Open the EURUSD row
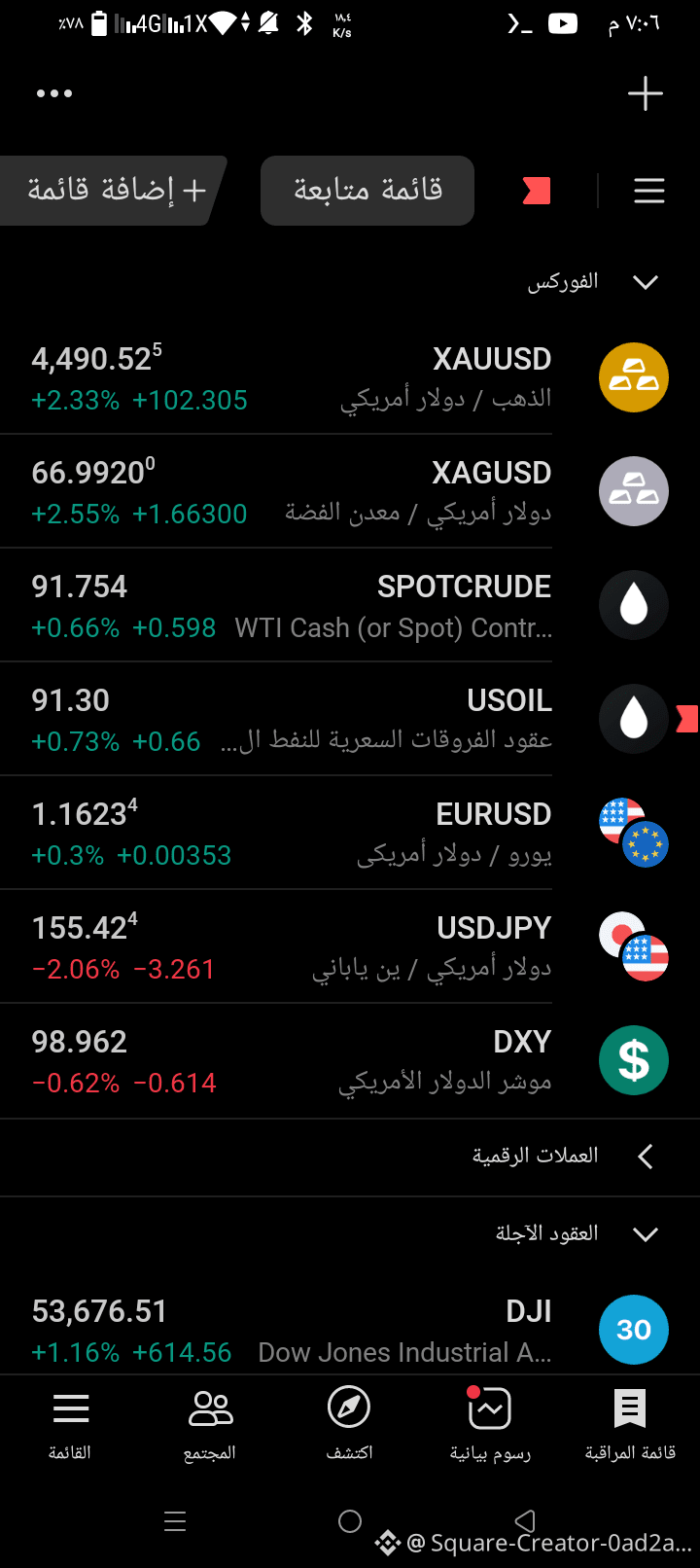Image resolution: width=700 pixels, height=1568 pixels. pos(350,833)
